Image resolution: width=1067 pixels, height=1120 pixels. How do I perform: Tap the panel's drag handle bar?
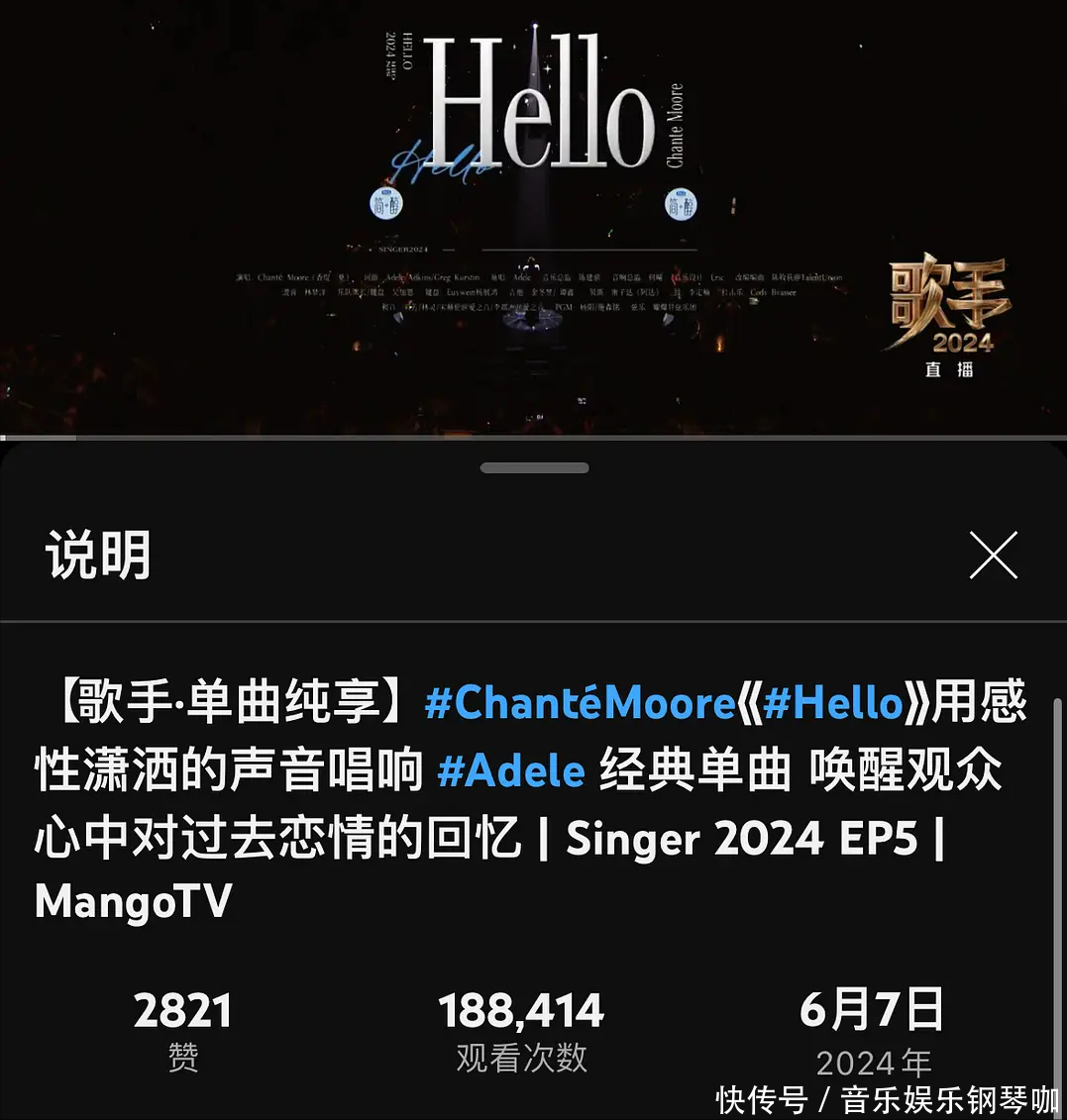534,467
